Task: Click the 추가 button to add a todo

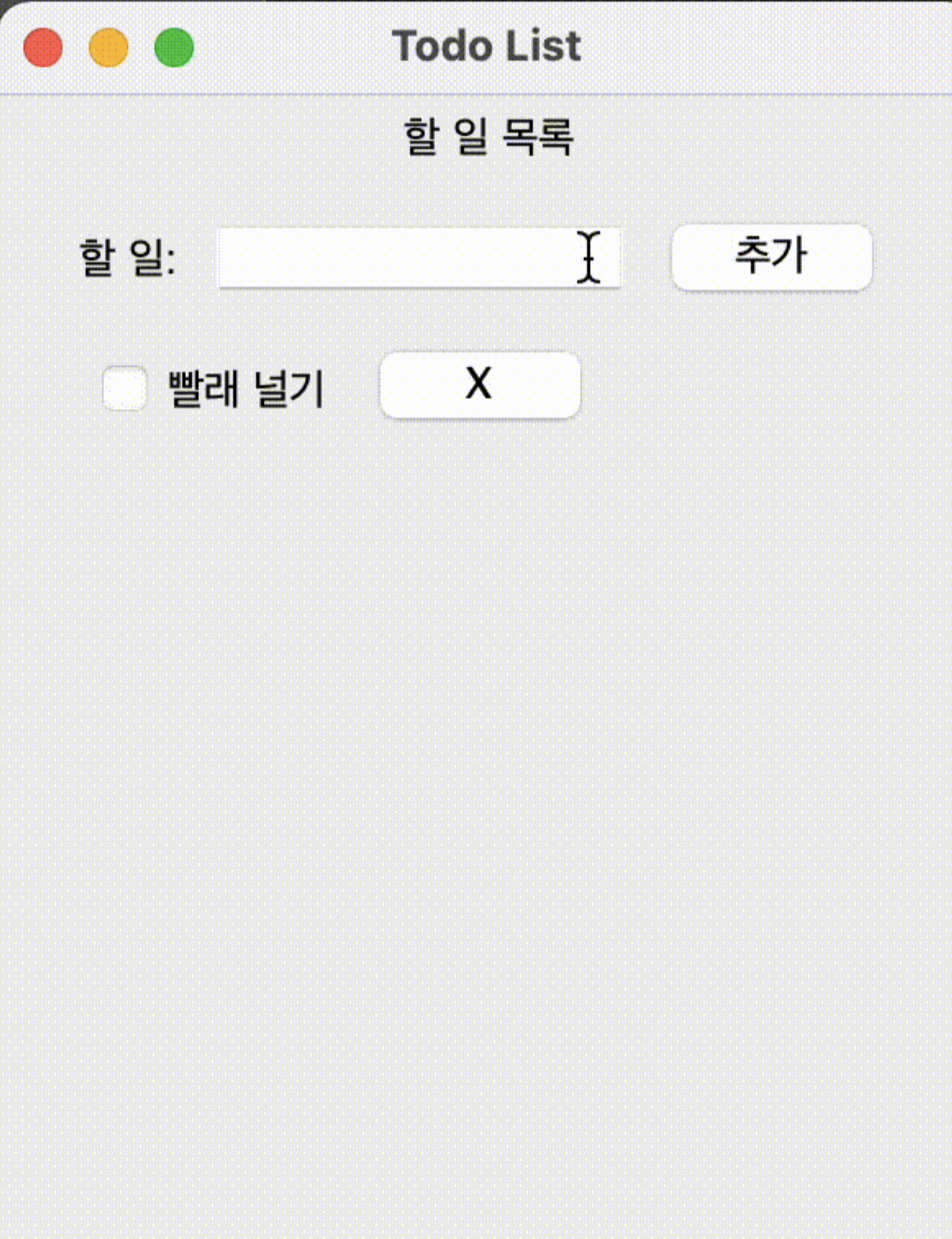Action: [772, 257]
